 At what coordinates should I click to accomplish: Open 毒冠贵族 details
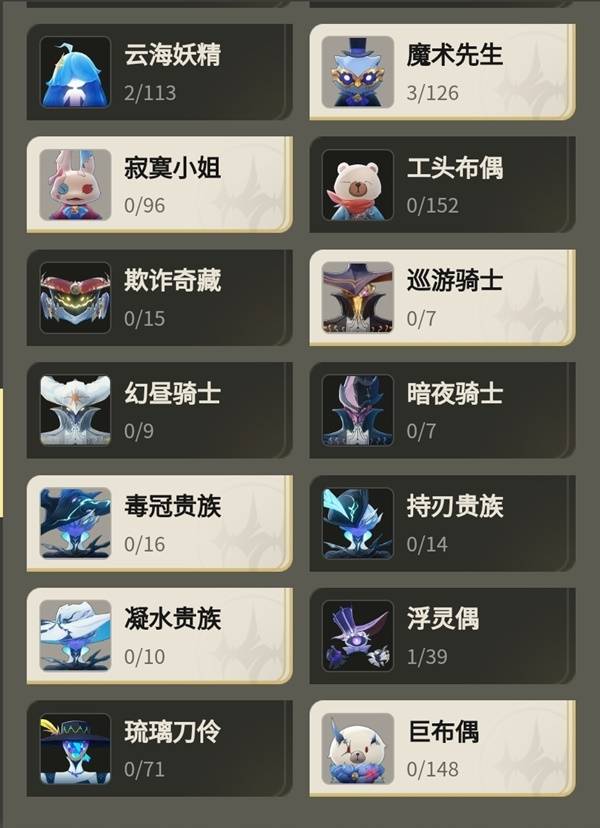tap(160, 523)
